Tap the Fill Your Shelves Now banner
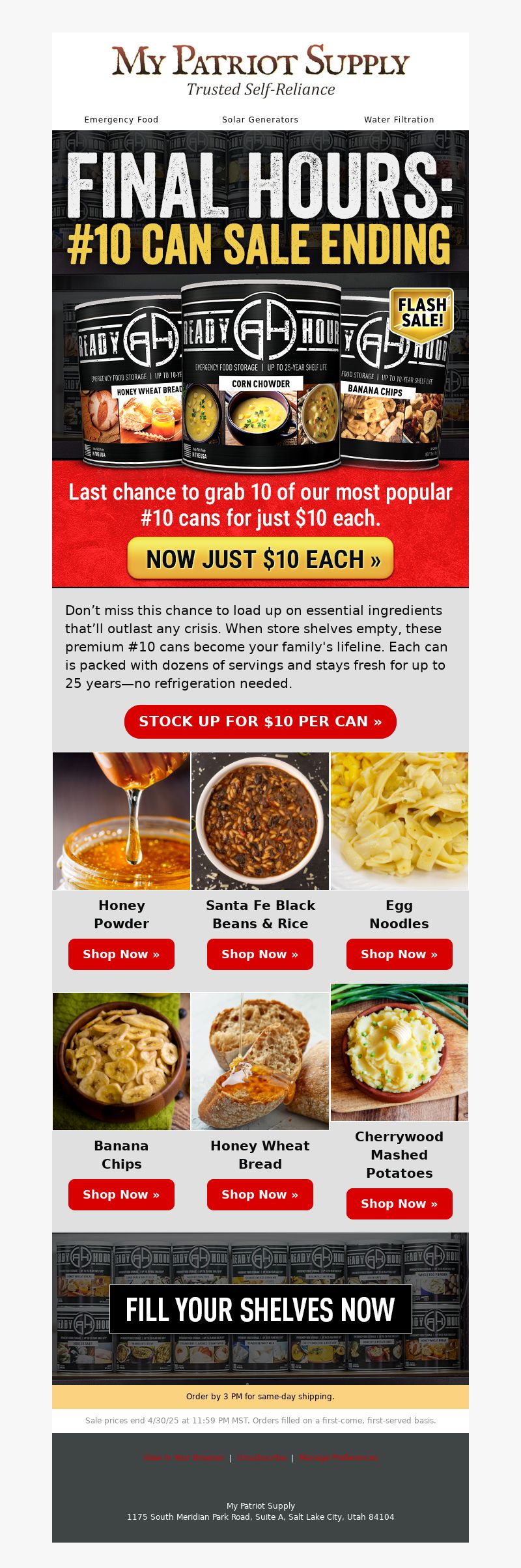This screenshot has height=1568, width=521. (260, 1309)
